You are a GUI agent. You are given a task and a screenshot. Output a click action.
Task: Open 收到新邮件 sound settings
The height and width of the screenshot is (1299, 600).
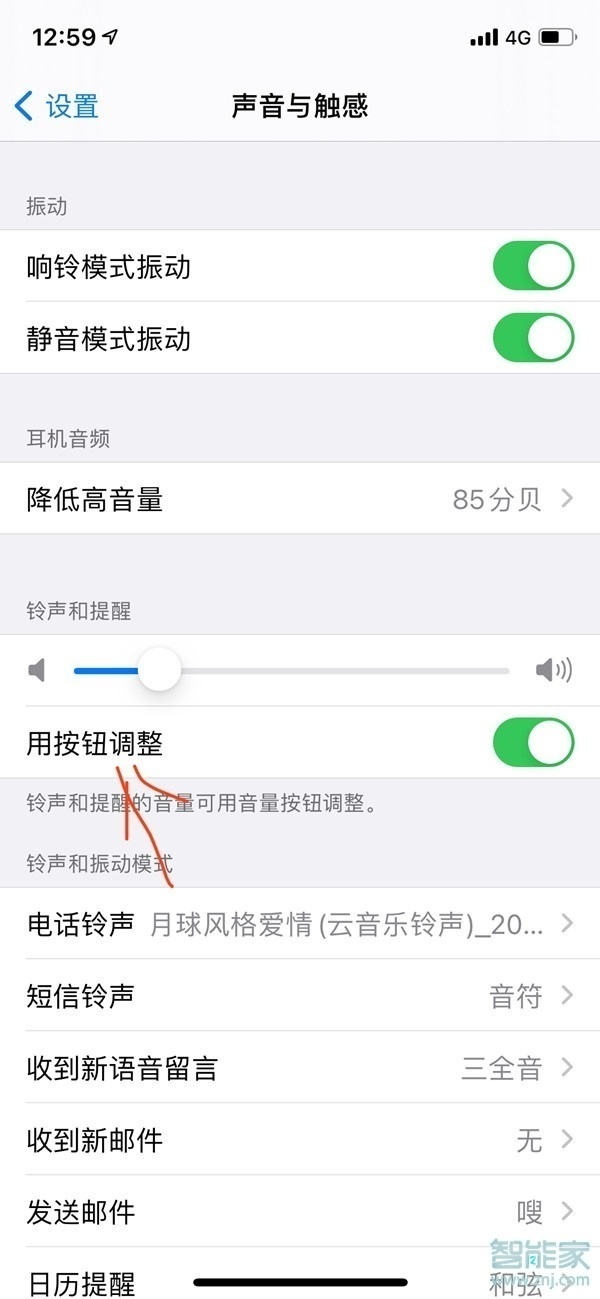point(300,1140)
